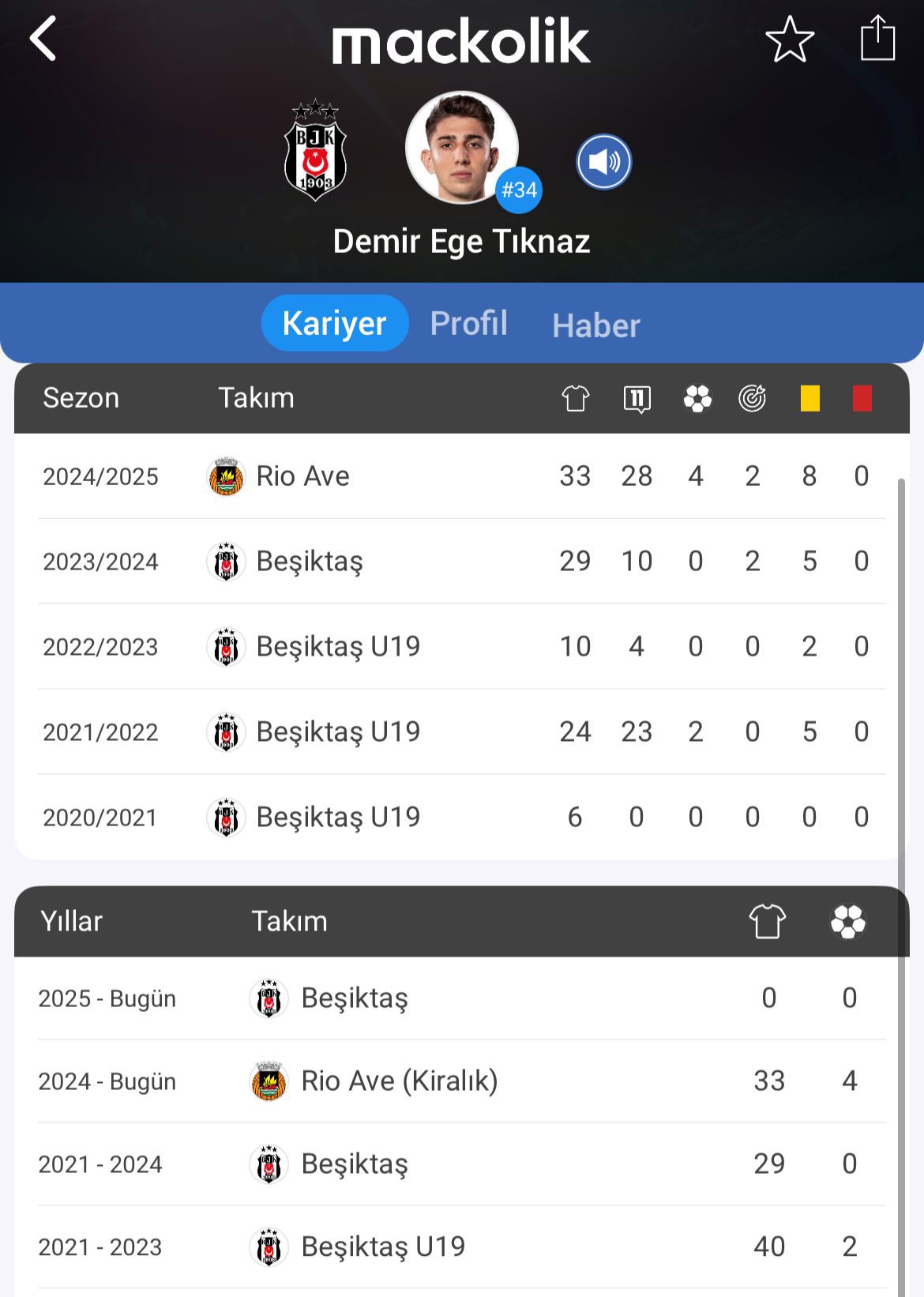Share this player page
The image size is (924, 1297).
click(877, 39)
